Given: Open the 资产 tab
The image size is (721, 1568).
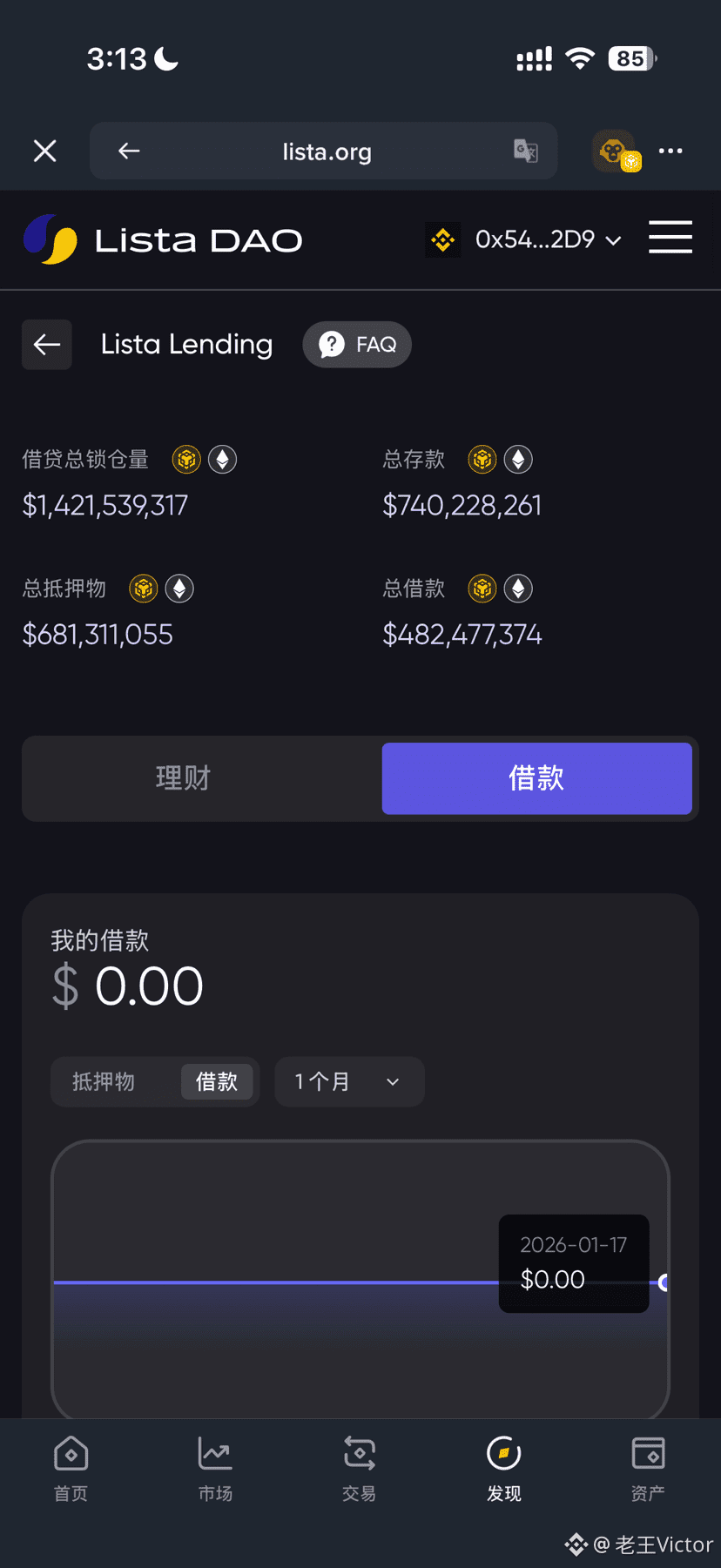Looking at the screenshot, I should pos(648,1469).
